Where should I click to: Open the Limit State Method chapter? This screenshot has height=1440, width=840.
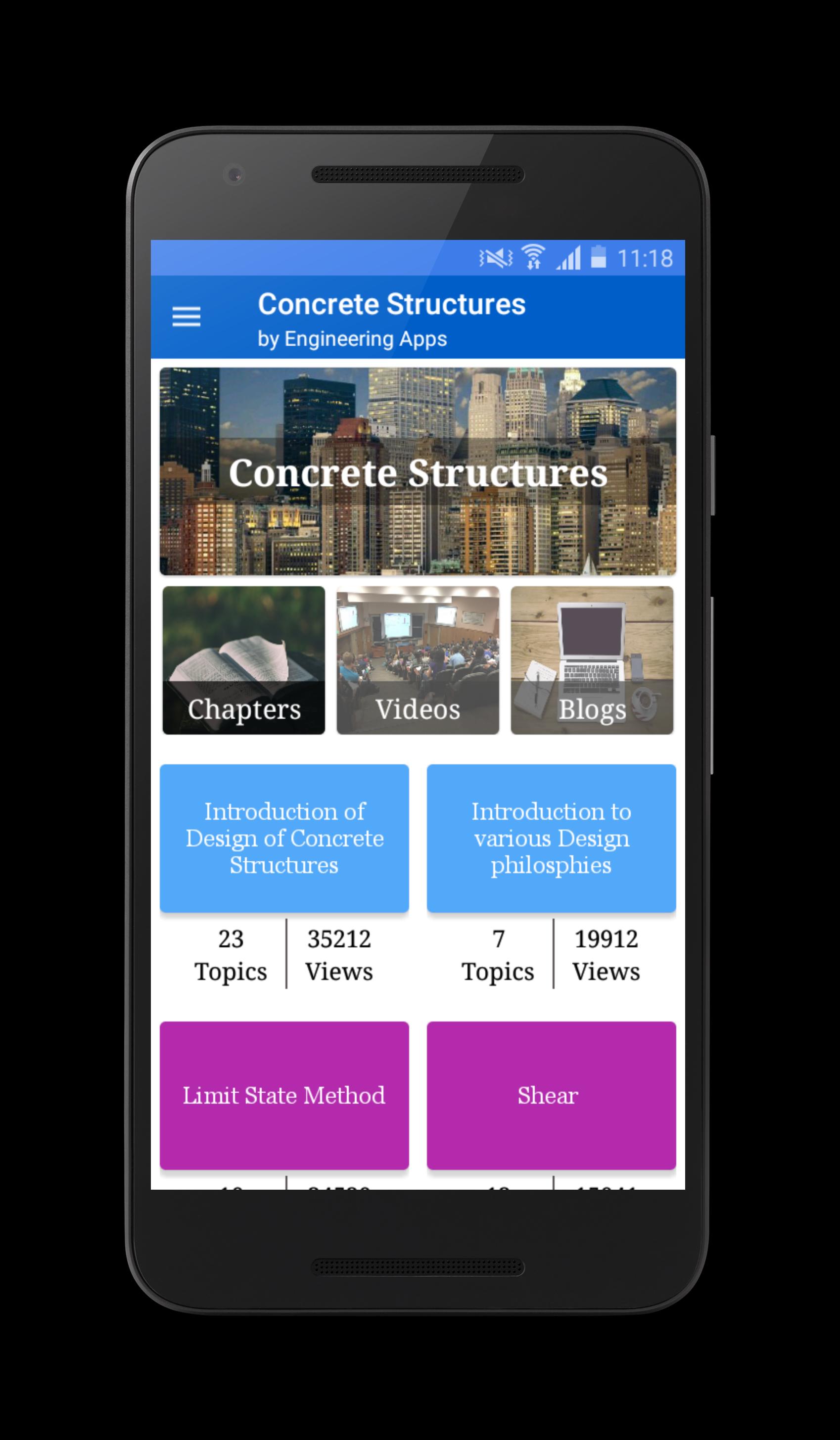click(284, 1095)
